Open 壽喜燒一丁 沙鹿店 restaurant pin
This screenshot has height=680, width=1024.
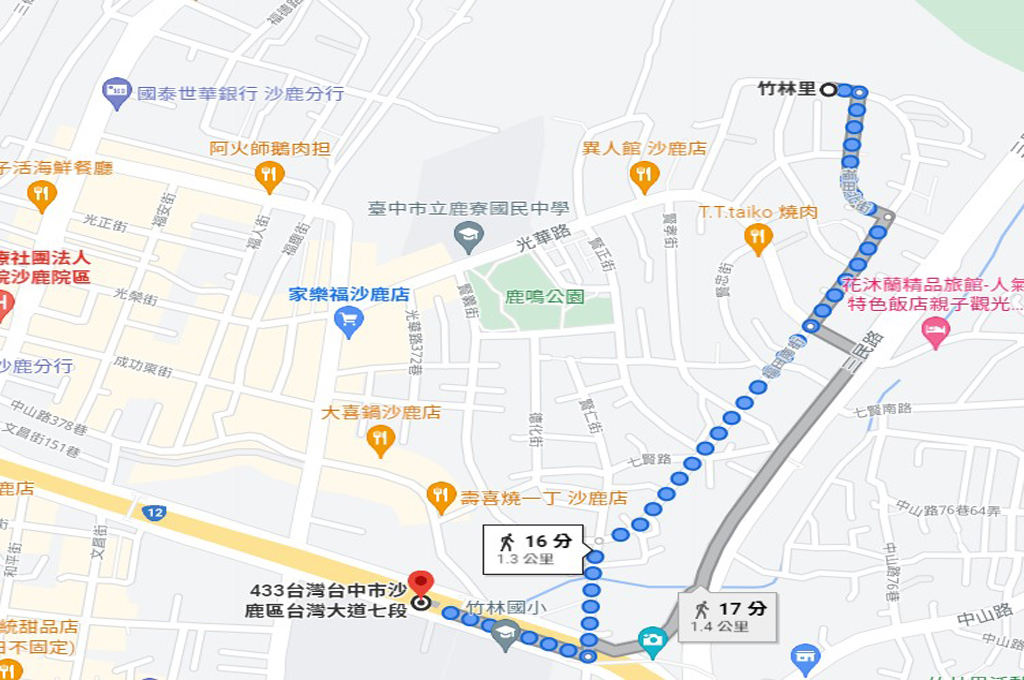441,496
